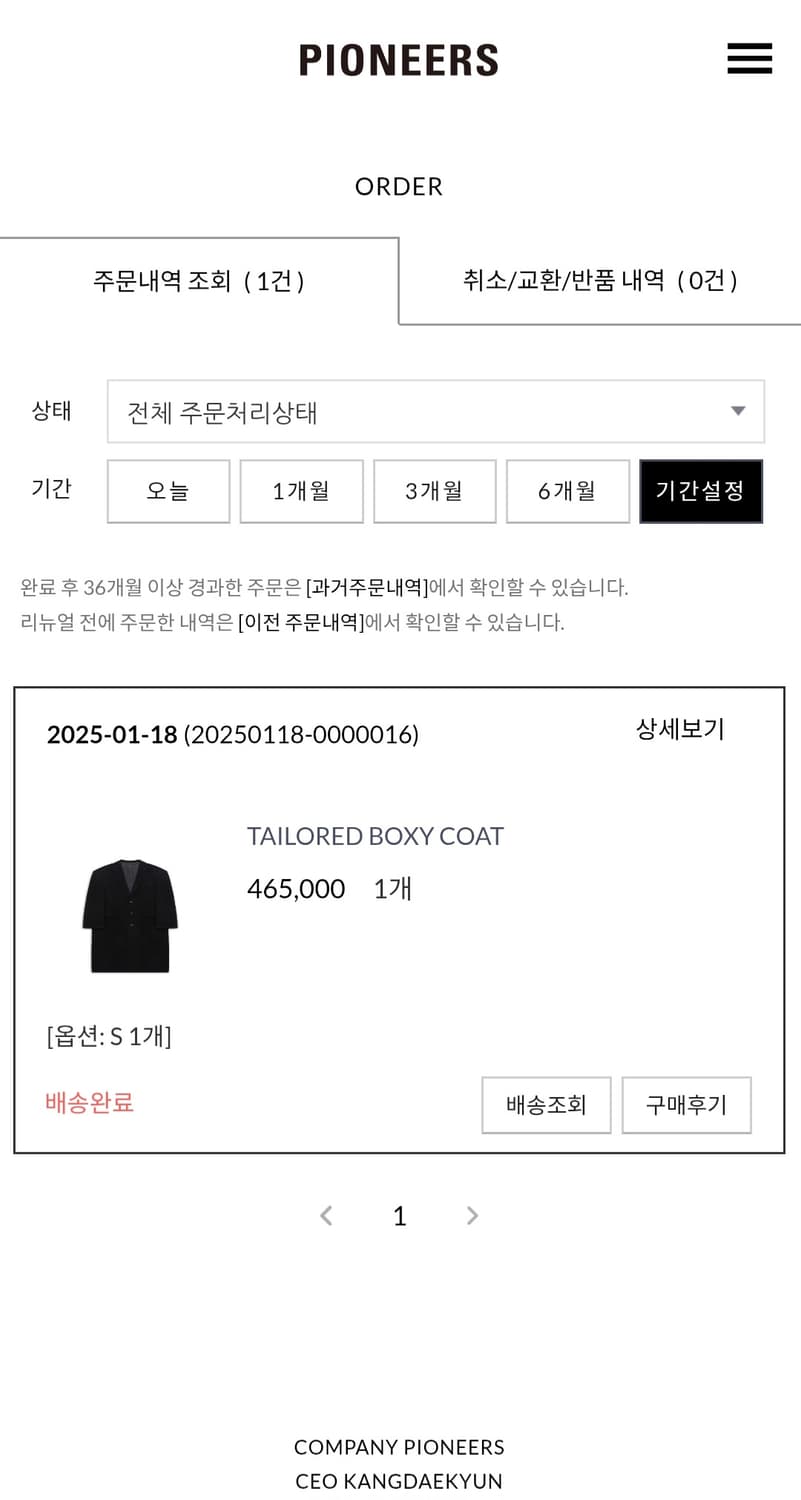801x1500 pixels.
Task: Open the hamburger navigation menu
Action: (749, 59)
